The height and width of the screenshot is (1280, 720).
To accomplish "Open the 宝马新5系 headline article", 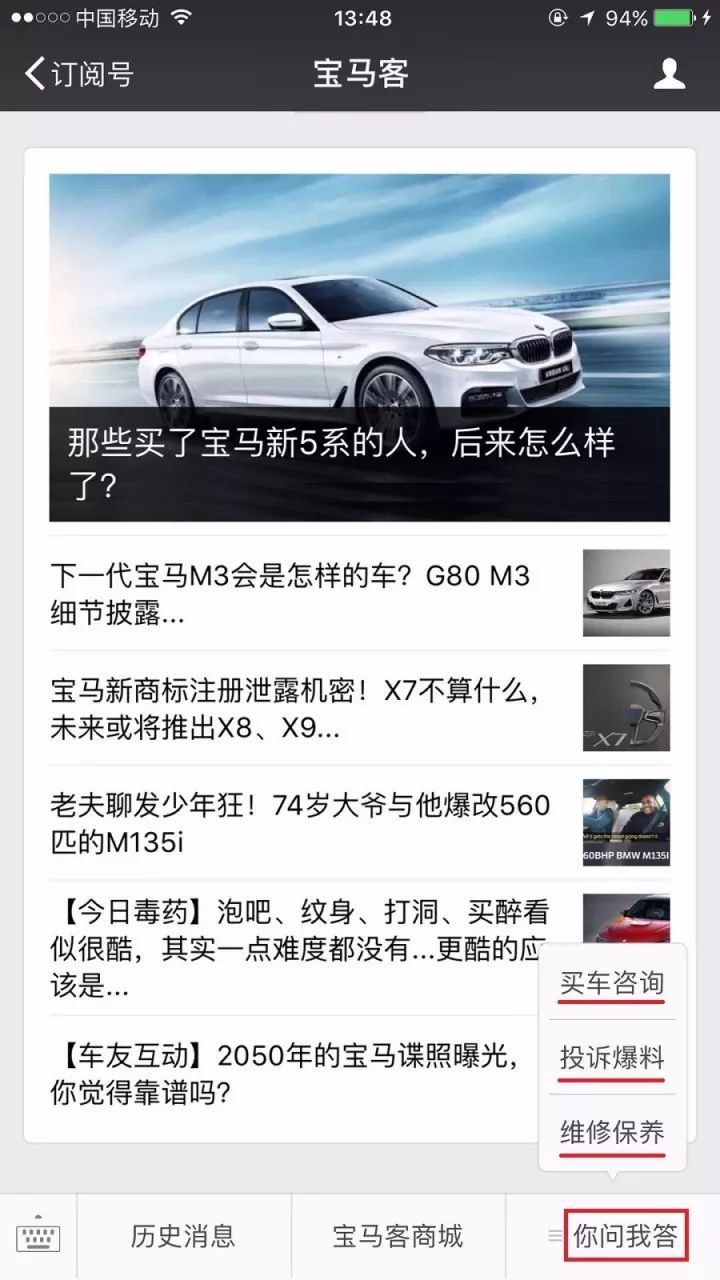I will click(359, 348).
